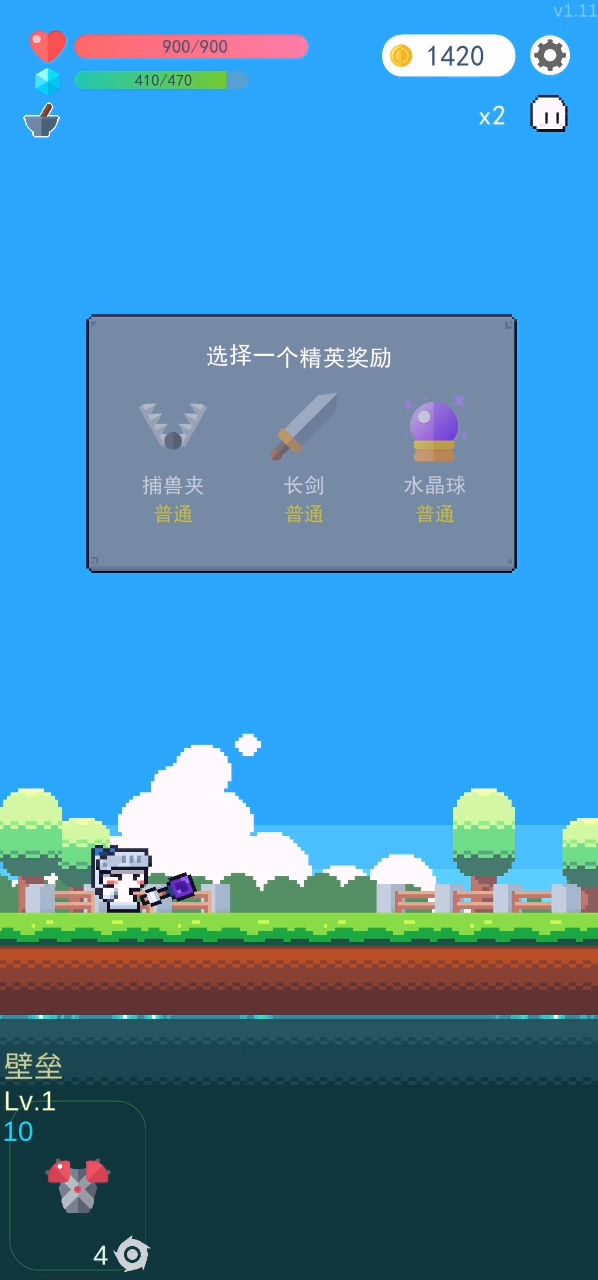Open the settings gear
This screenshot has height=1280, width=598.
tap(549, 55)
